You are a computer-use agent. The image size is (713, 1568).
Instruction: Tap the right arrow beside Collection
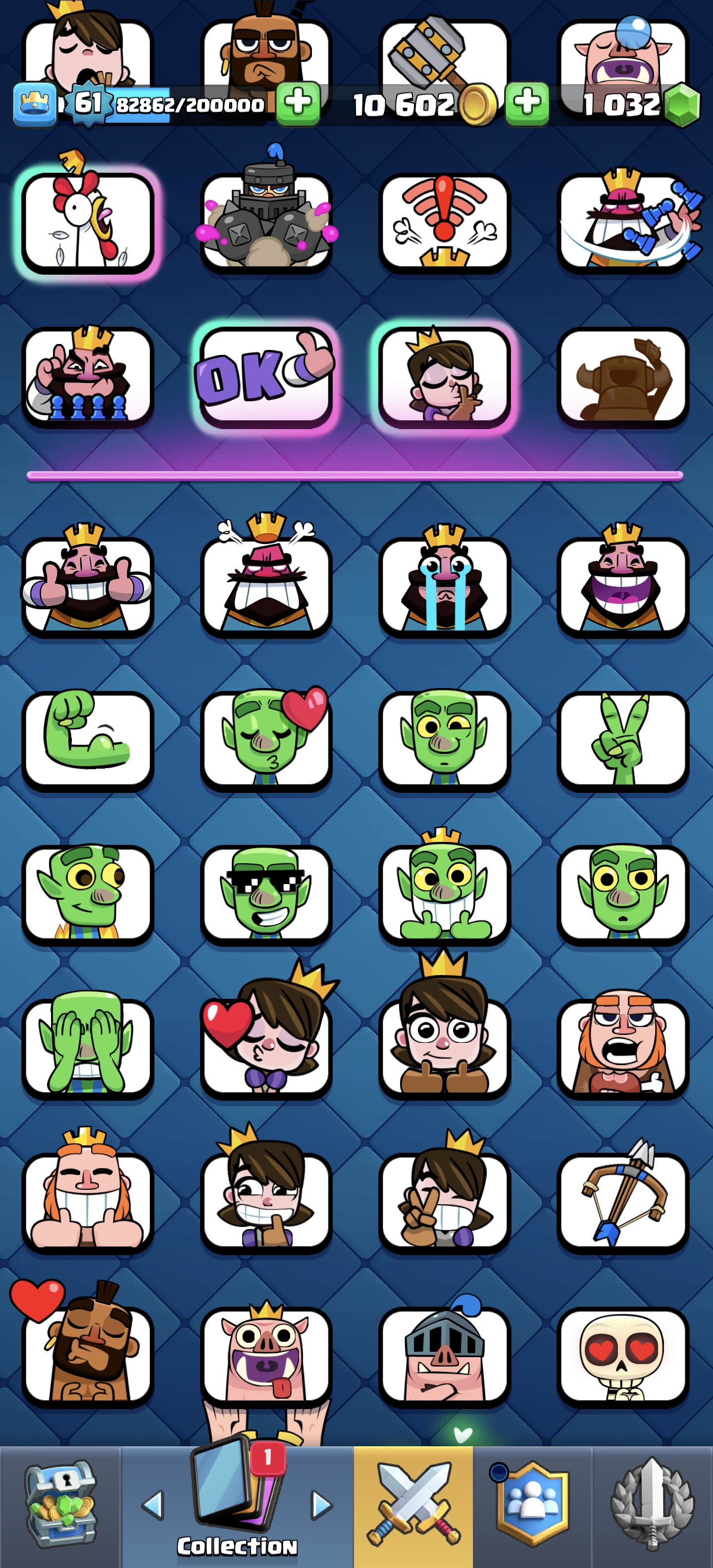tap(321, 1505)
